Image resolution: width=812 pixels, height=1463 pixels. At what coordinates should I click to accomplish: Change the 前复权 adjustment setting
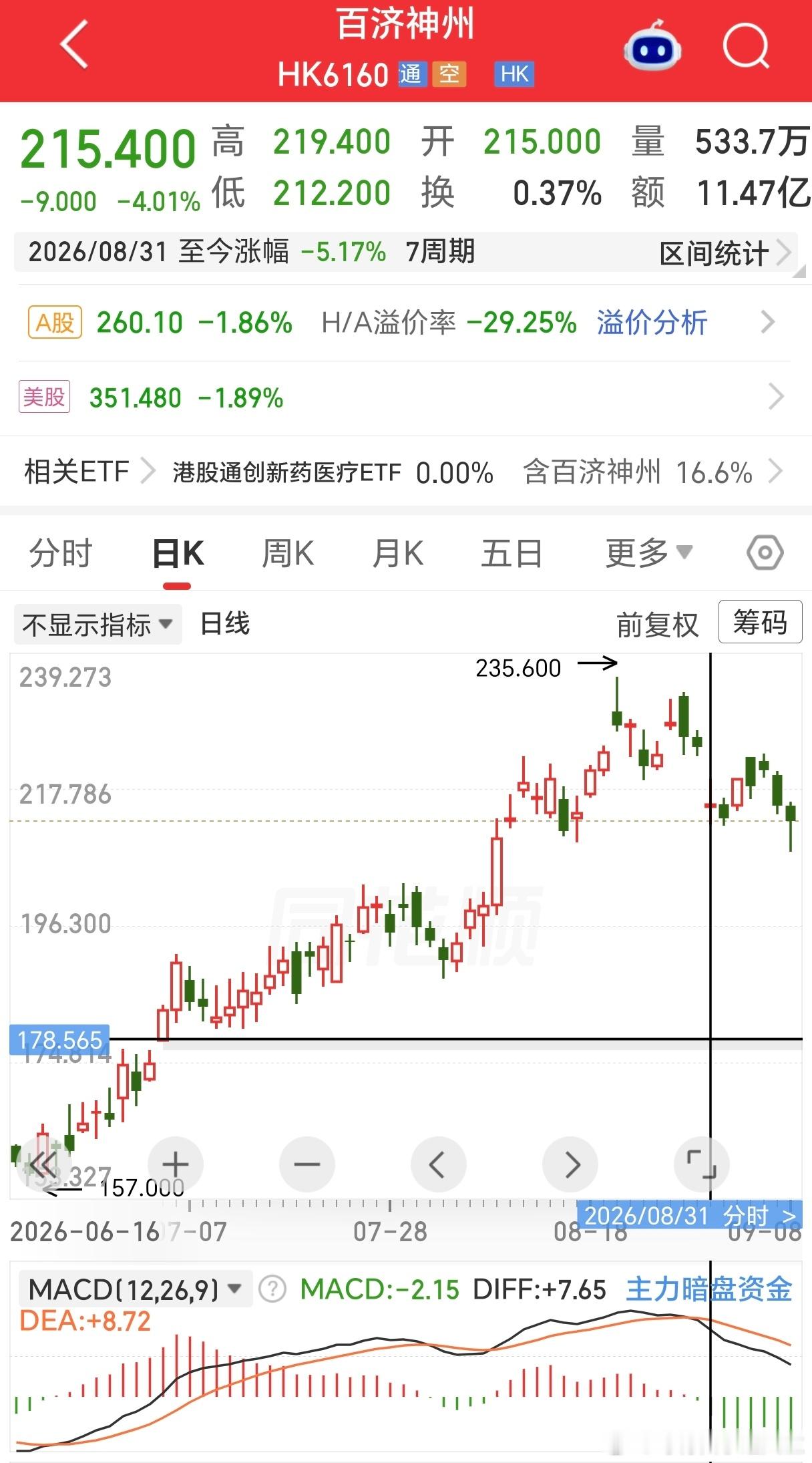click(x=657, y=625)
